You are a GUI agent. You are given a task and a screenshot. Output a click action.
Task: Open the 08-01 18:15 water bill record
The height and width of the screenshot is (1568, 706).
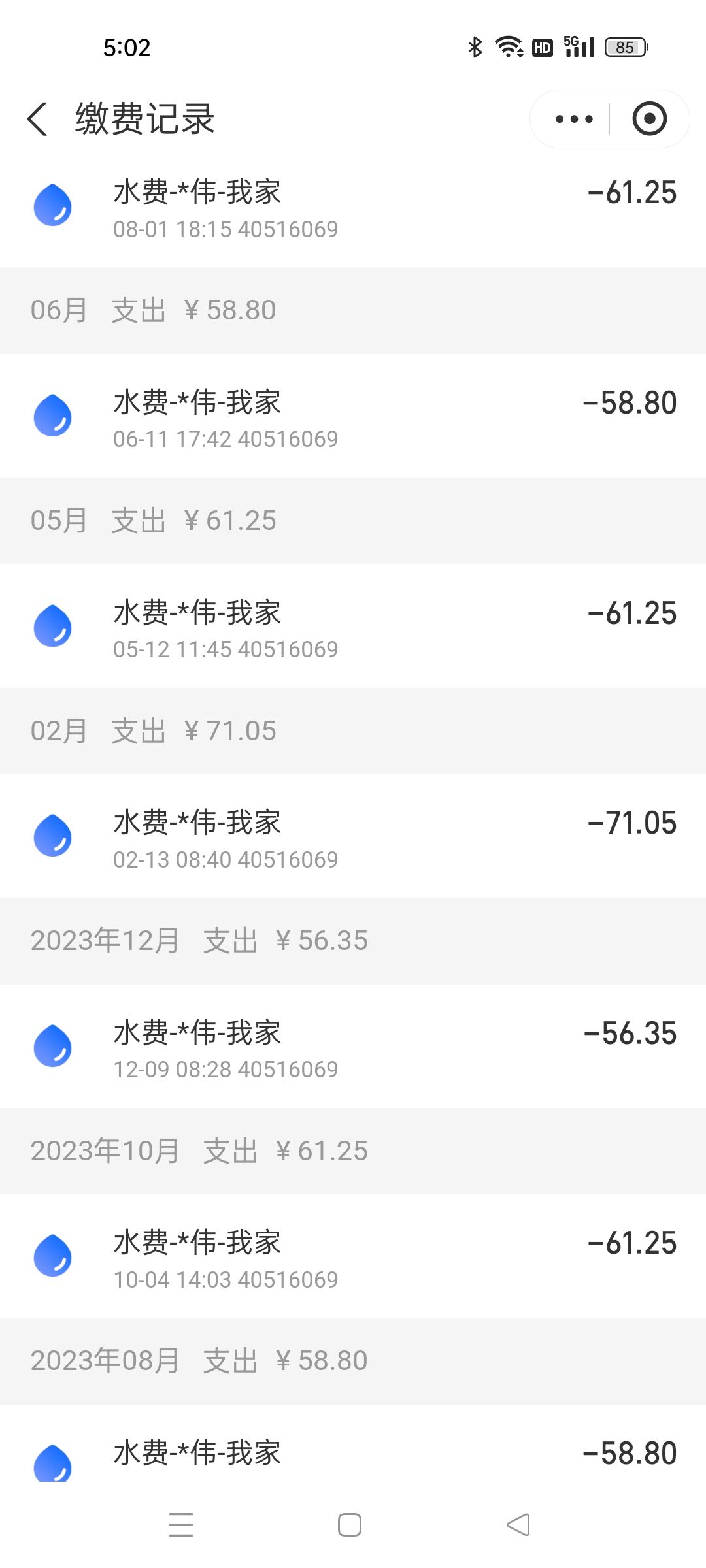(x=353, y=209)
